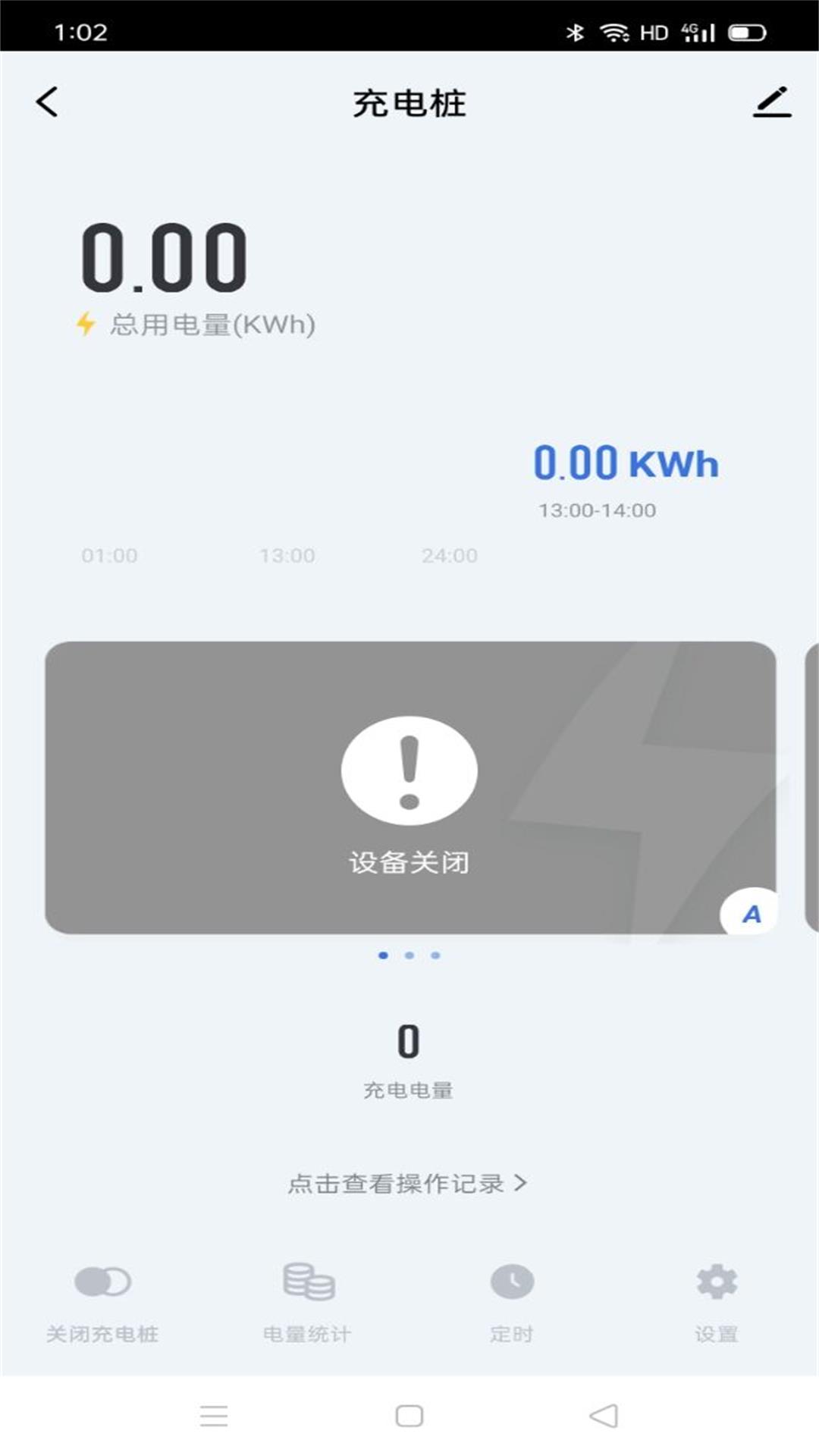
Task: Open recent apps from the navigation bar
Action: (214, 1415)
